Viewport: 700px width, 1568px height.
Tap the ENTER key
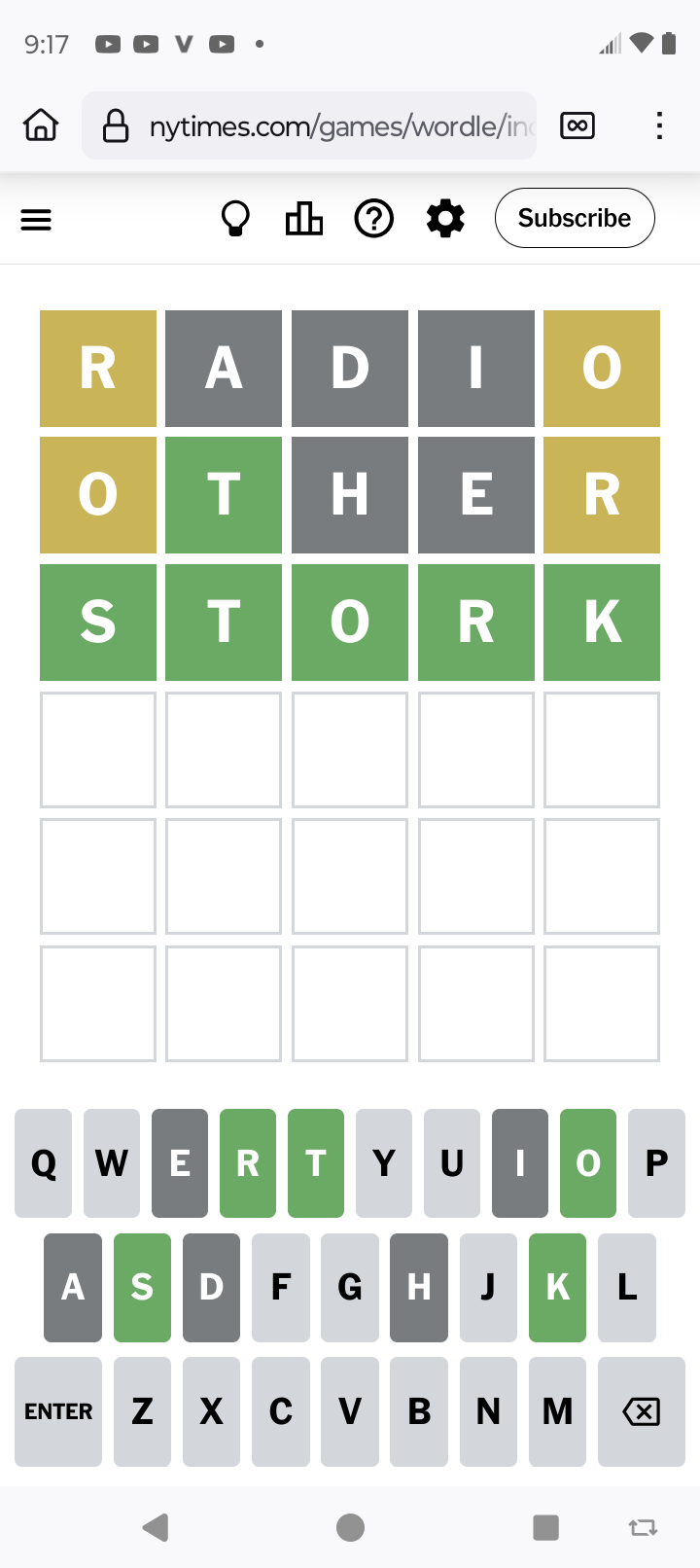[58, 1411]
